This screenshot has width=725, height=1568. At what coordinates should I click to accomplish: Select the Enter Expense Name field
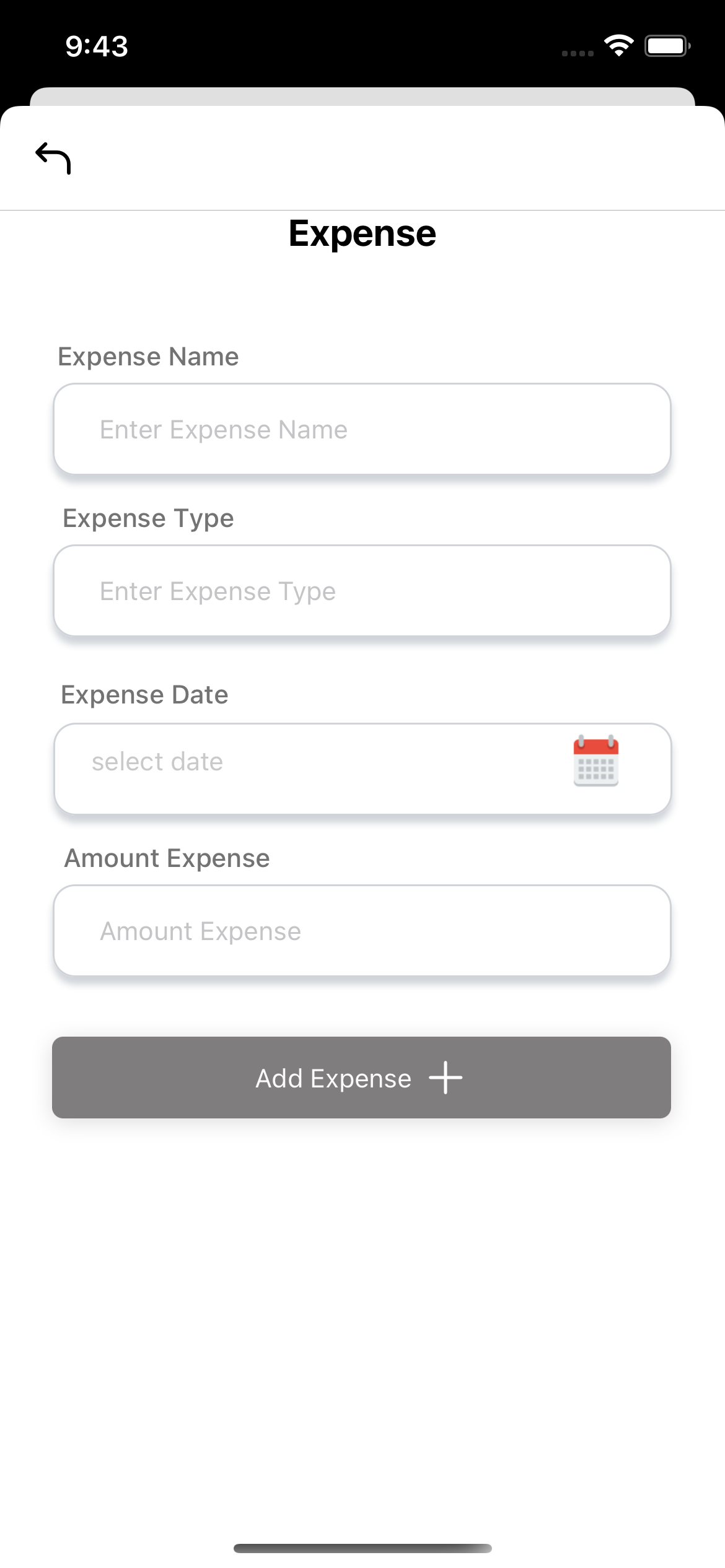362,429
